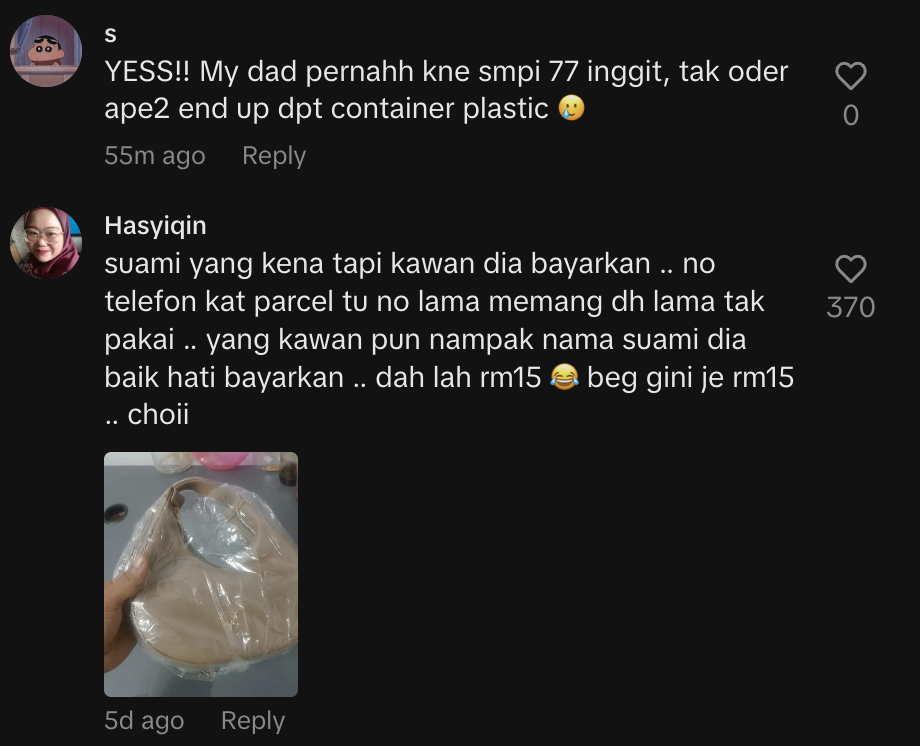Like Hasyiqin's comment
920x746 pixels.
(850, 269)
